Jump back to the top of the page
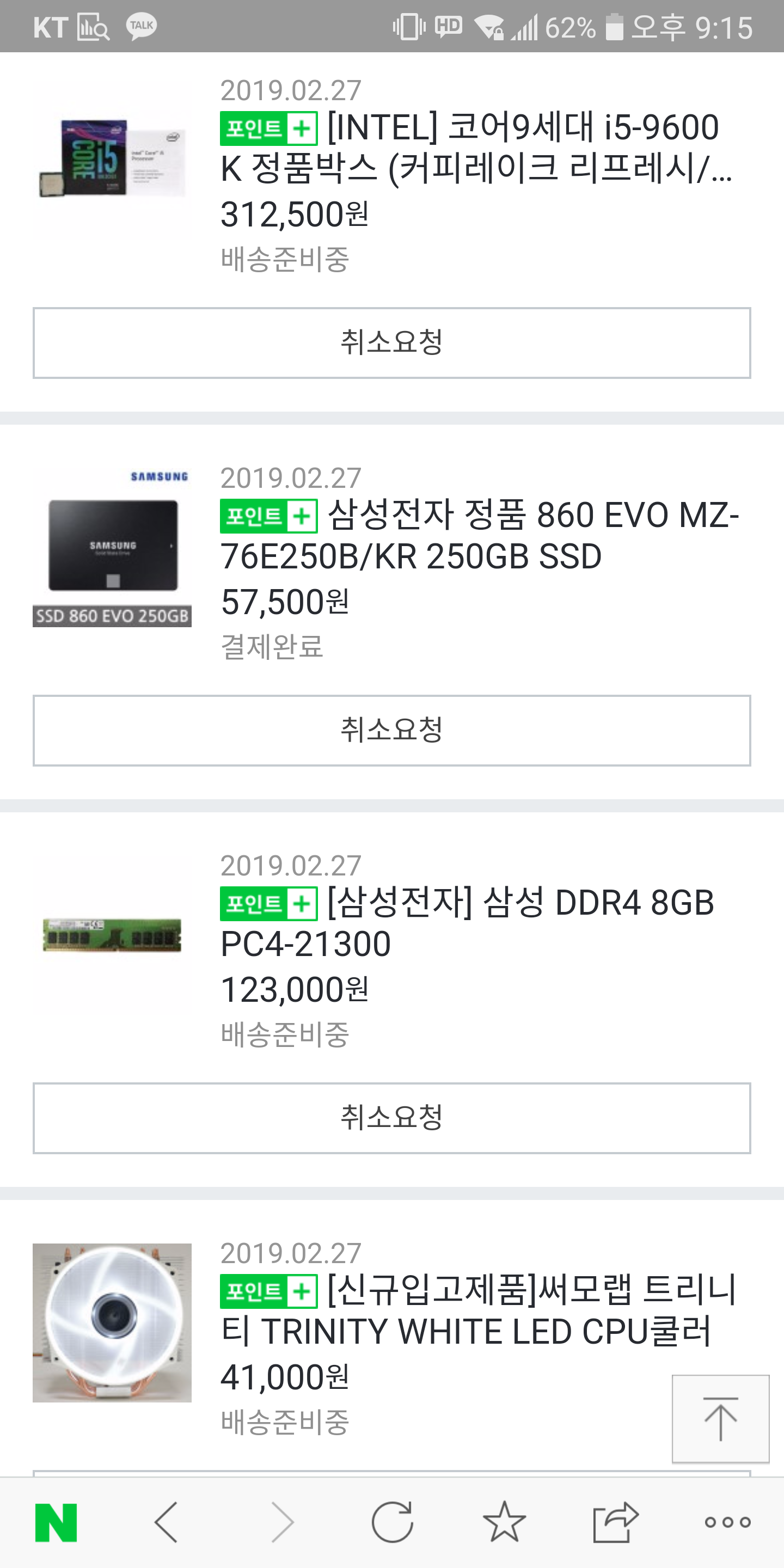 click(x=720, y=1418)
